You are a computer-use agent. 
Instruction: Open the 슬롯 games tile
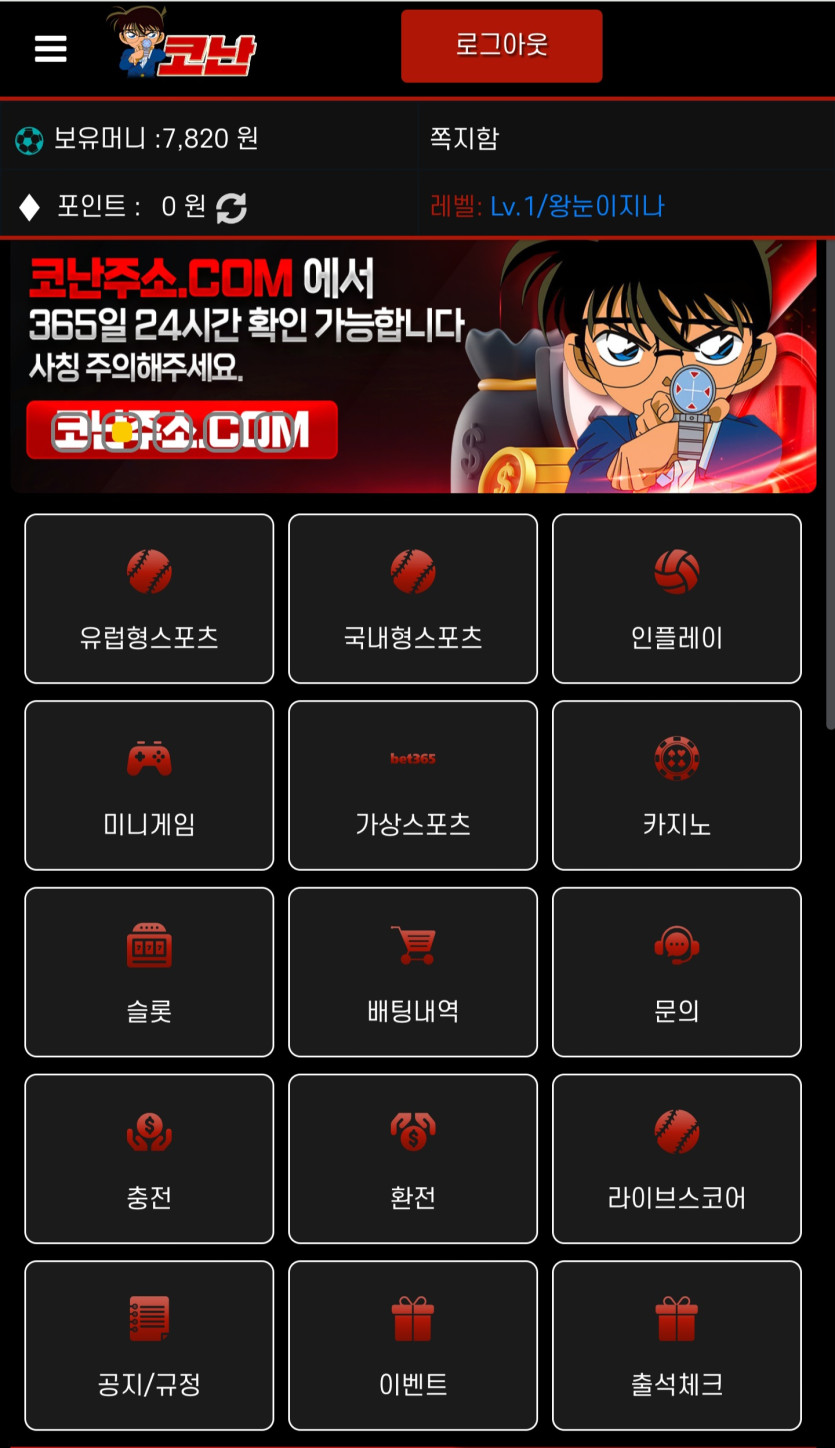tap(149, 972)
